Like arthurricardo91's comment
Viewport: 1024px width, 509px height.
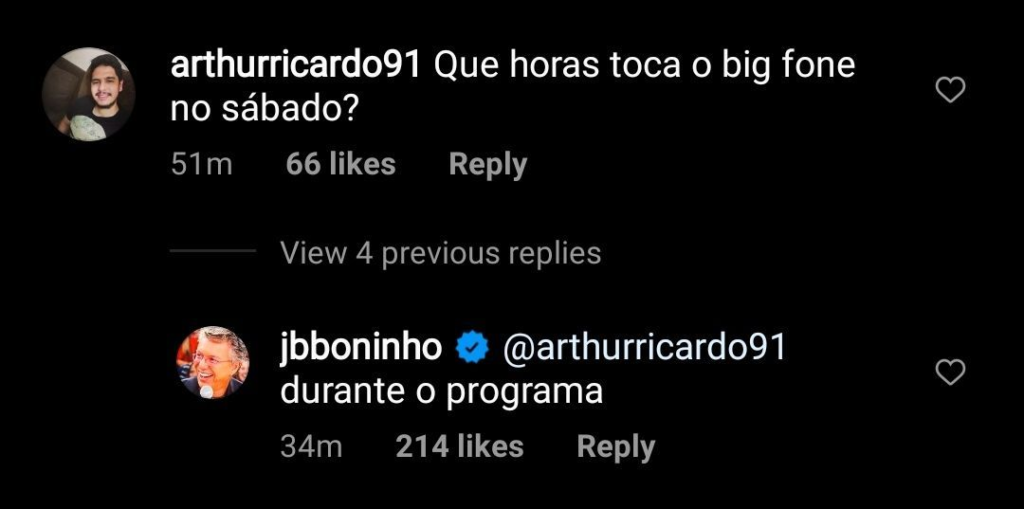coord(949,91)
